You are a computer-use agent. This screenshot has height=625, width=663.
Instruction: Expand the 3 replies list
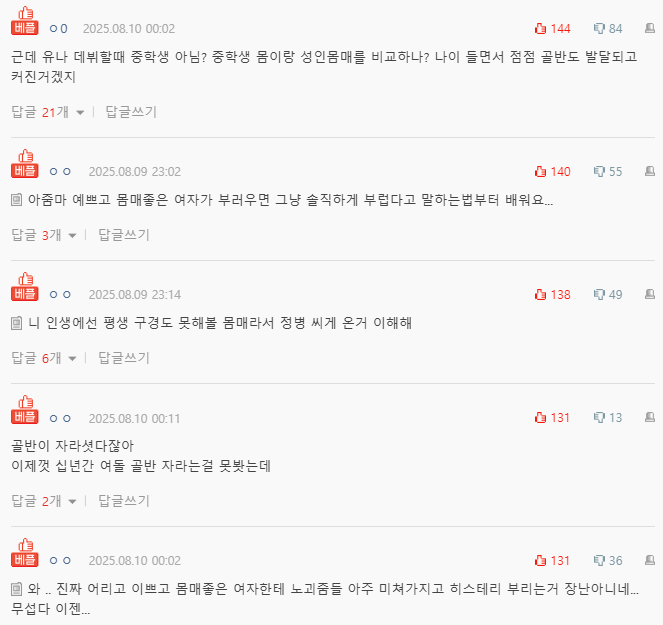(x=73, y=236)
